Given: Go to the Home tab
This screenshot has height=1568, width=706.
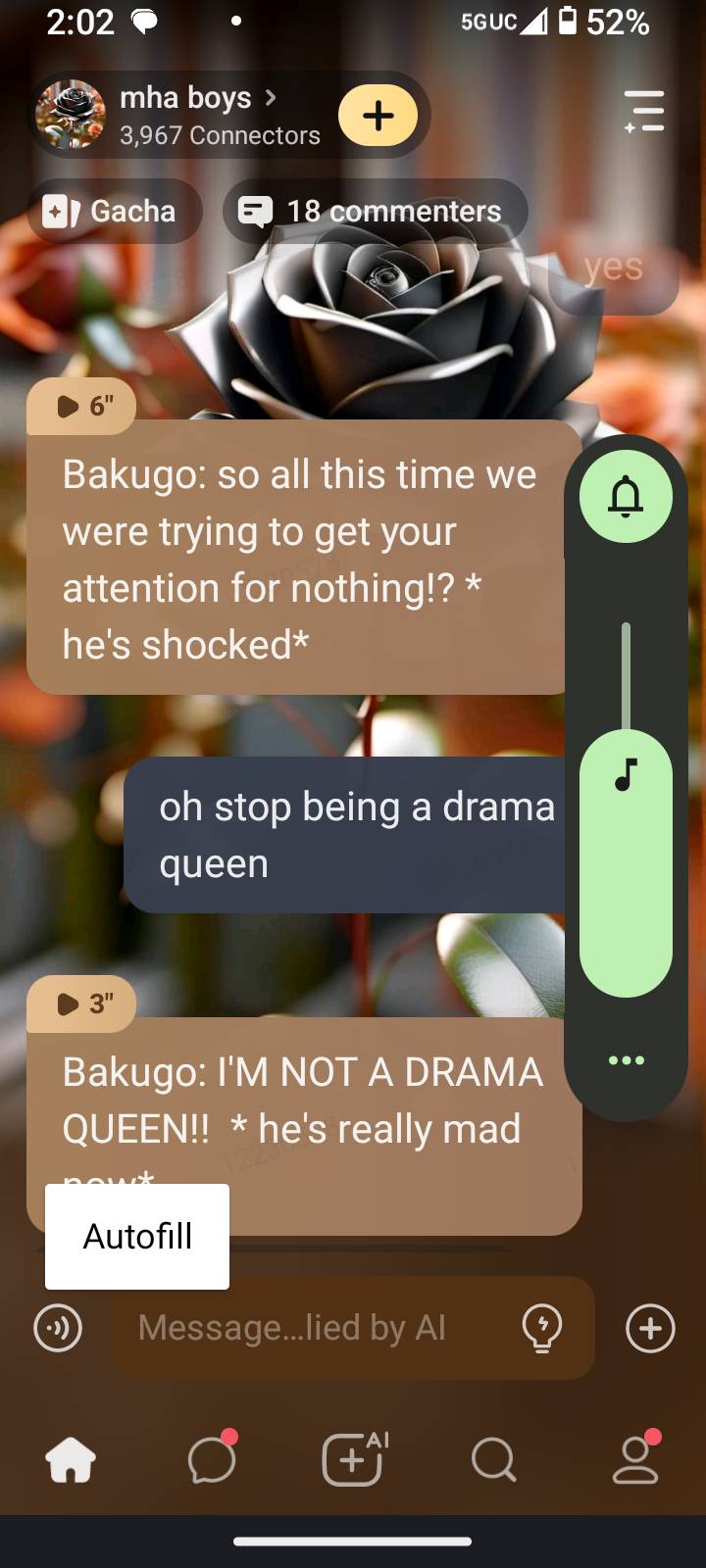Looking at the screenshot, I should coord(71,1461).
